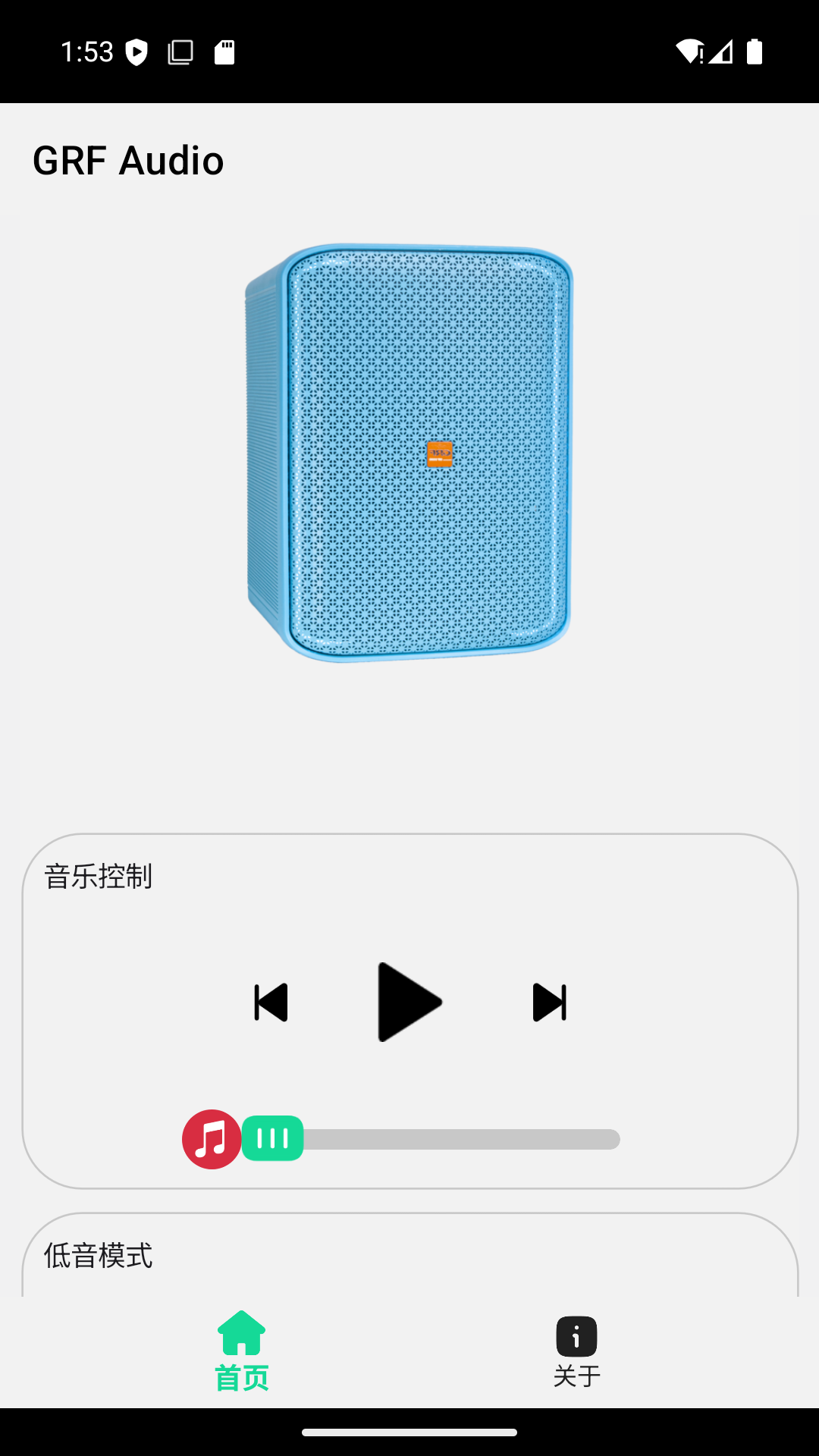Tap the green volume slider handle icon
The image size is (819, 1456).
(273, 1138)
